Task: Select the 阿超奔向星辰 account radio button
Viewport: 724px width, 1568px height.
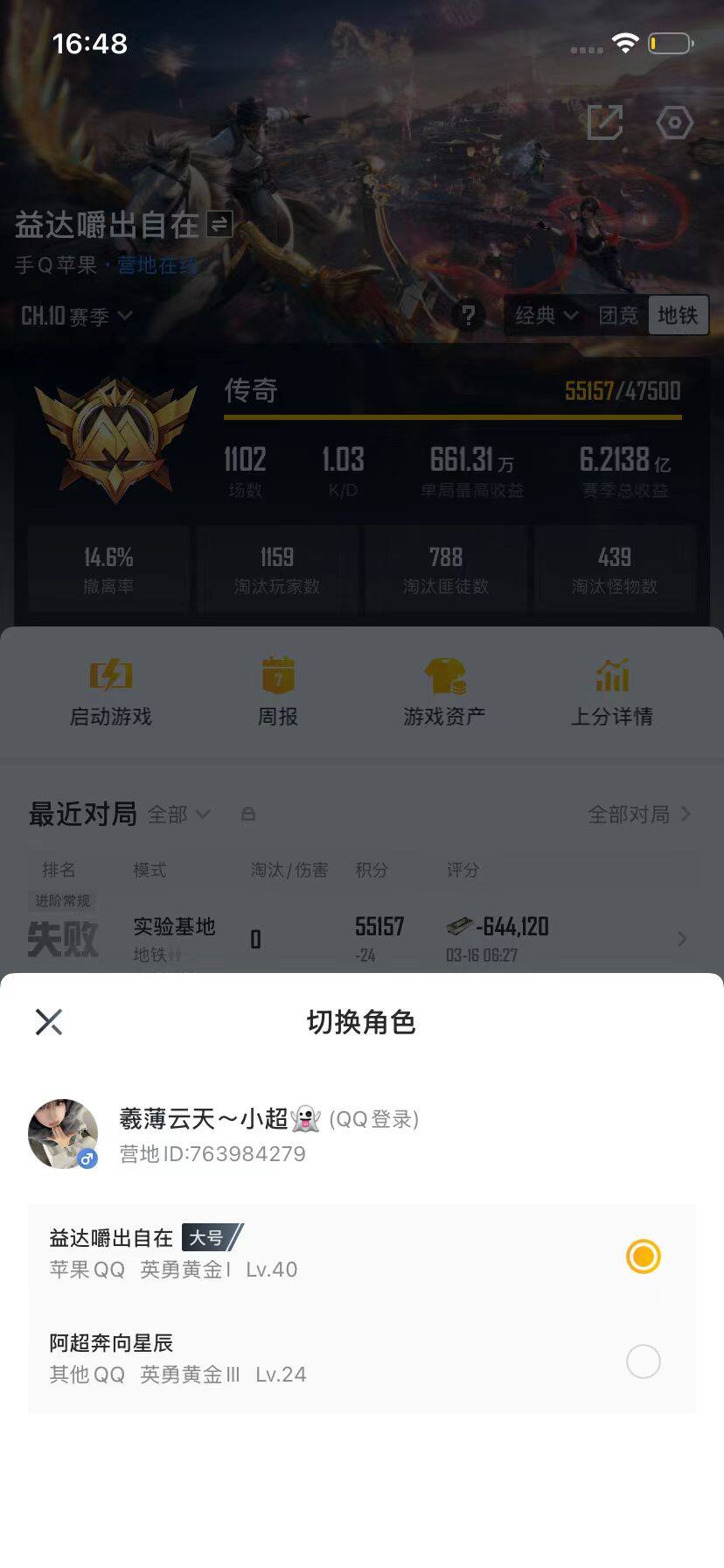Action: pos(644,1361)
